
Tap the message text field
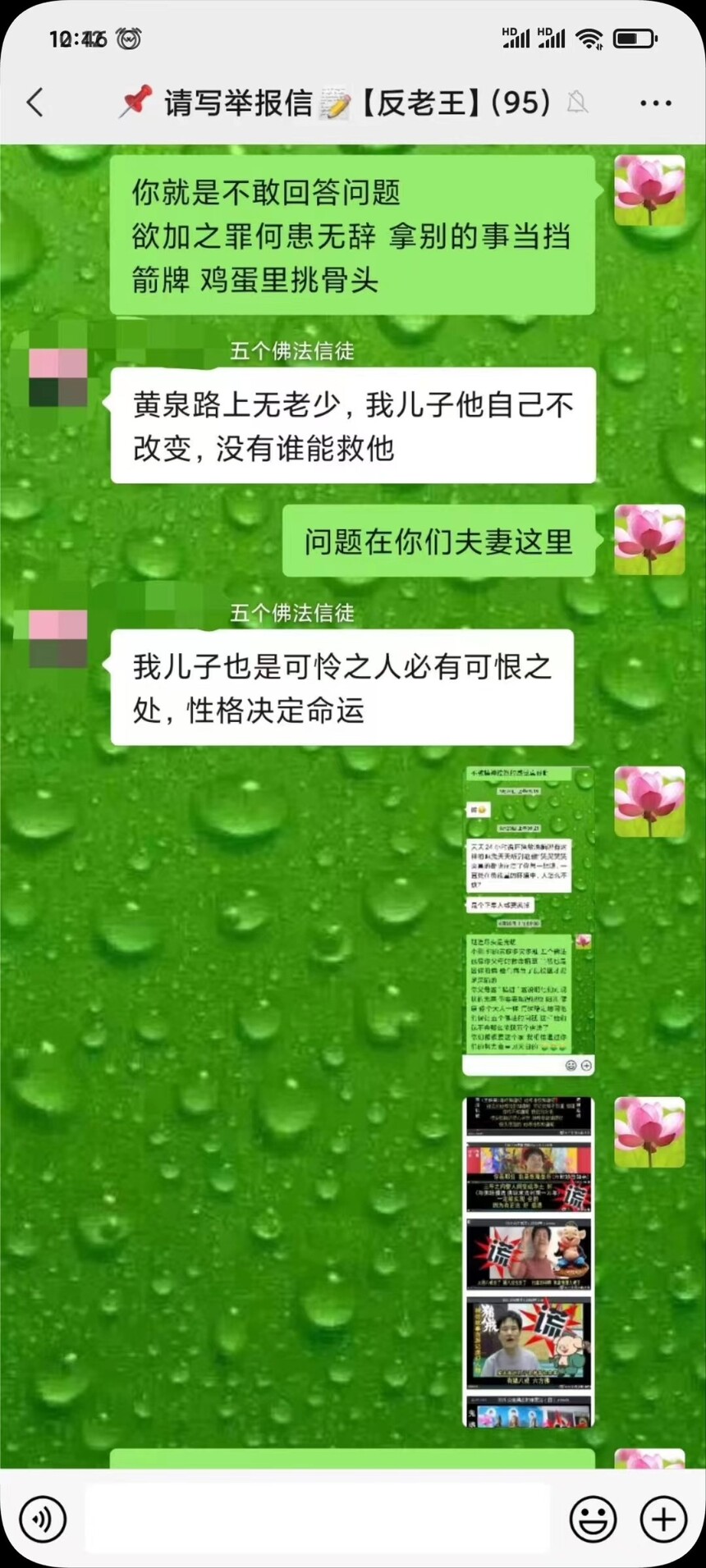coord(317,1519)
